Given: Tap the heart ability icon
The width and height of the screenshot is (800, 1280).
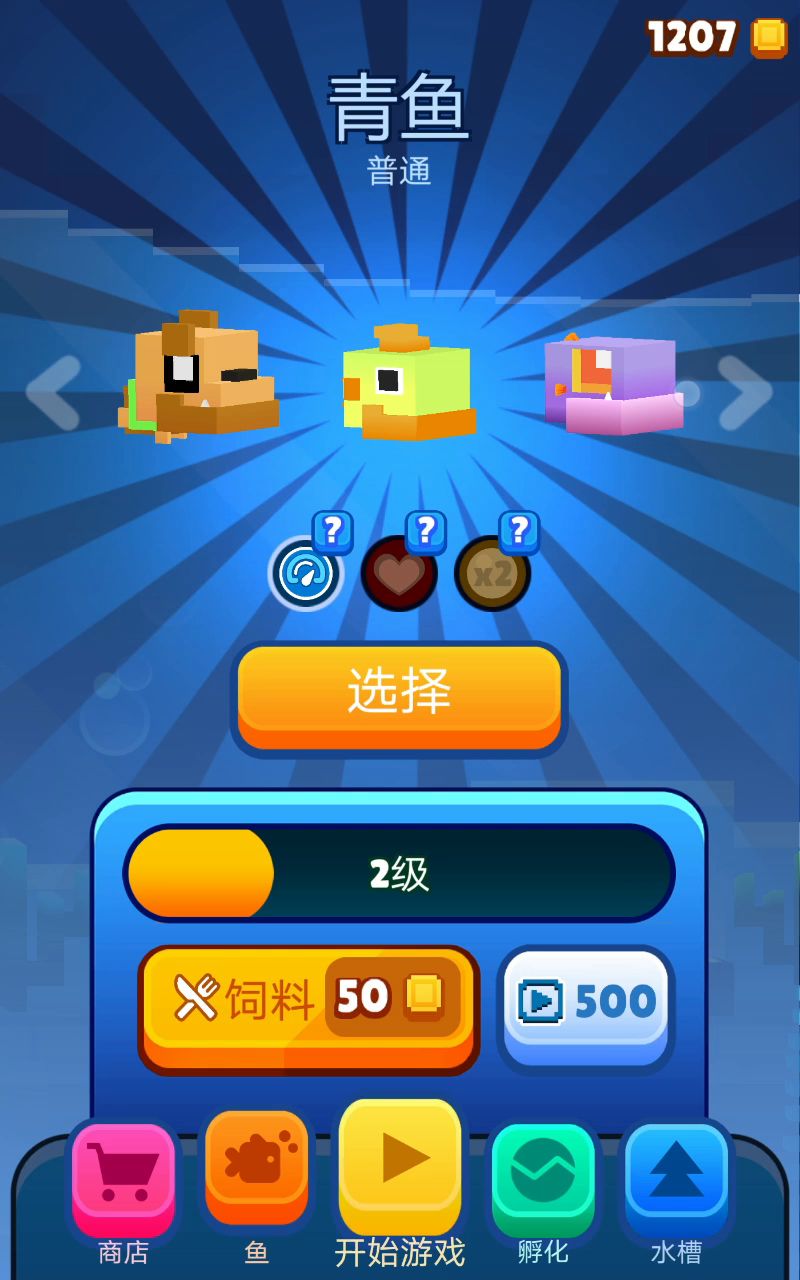Looking at the screenshot, I should click(x=398, y=574).
